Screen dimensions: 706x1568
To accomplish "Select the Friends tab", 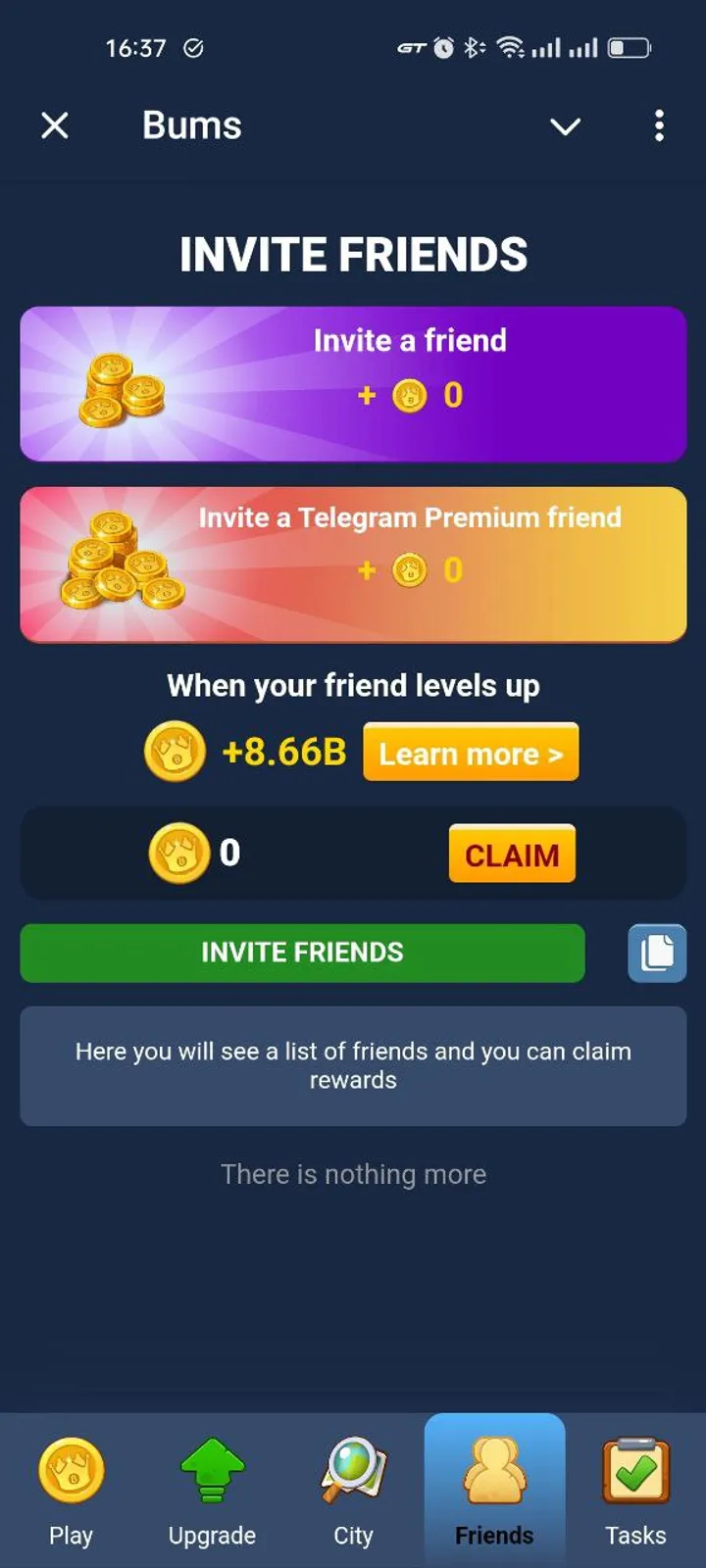I will tap(494, 1490).
